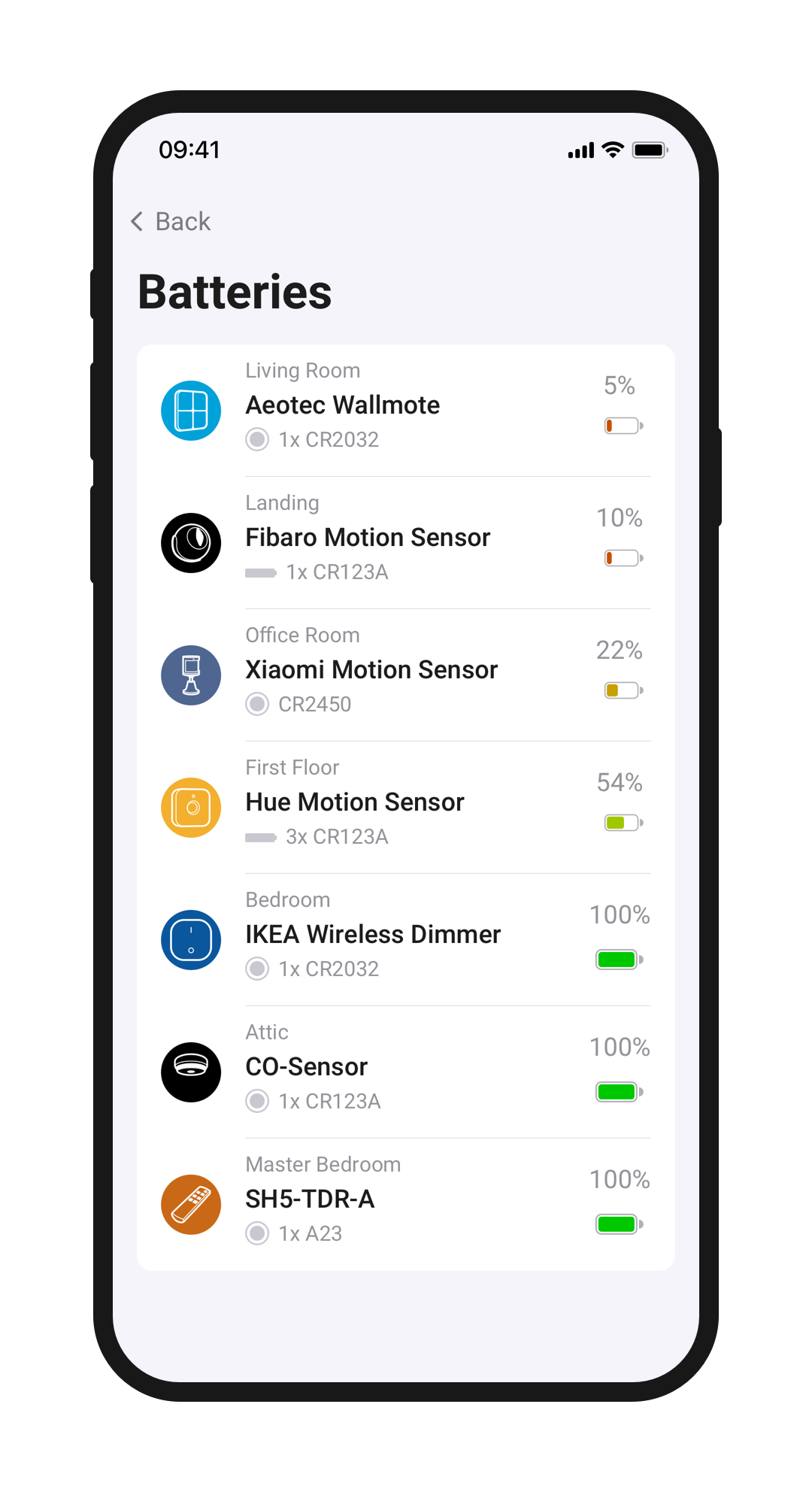Click the Master Bedroom room label
Image resolution: width=812 pixels, height=1492 pixels.
point(323,1164)
